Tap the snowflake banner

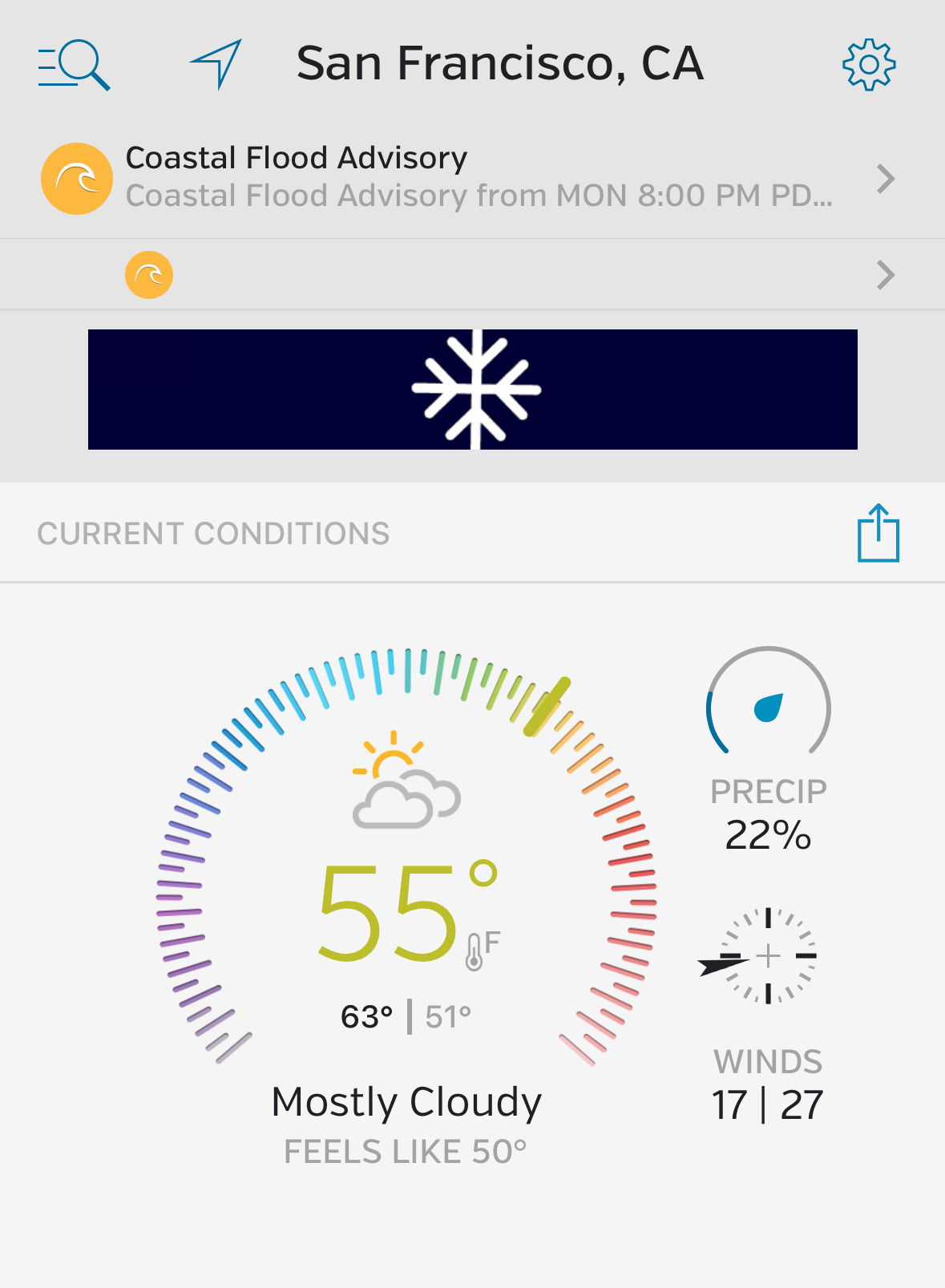click(x=473, y=390)
